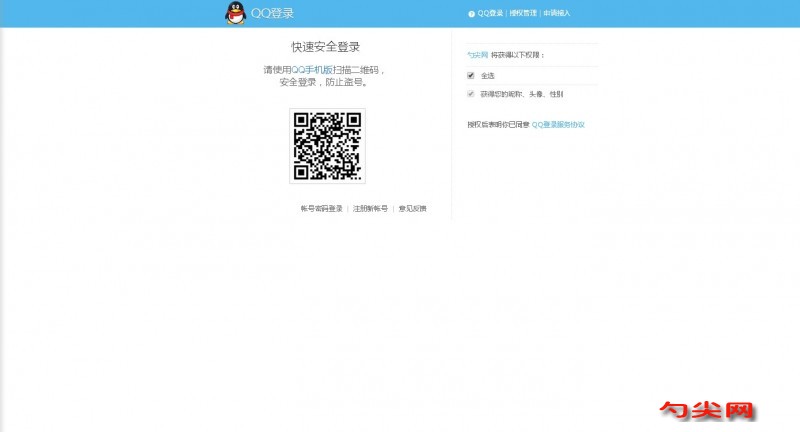The height and width of the screenshot is (432, 800).
Task: Open the QQ登录服务协议 agreement link
Action: [x=558, y=124]
